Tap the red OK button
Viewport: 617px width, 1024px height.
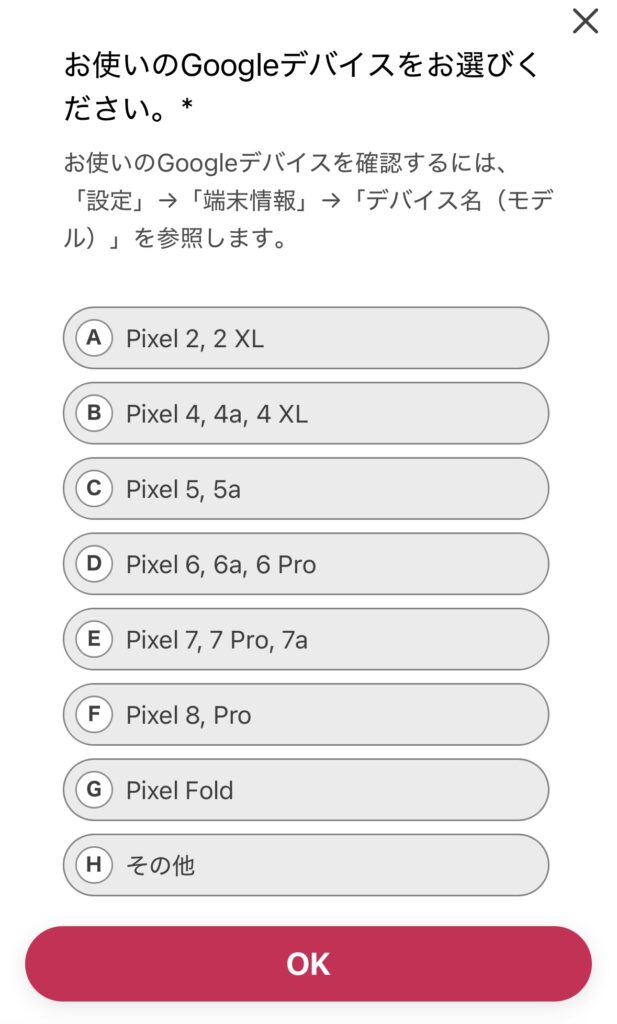(308, 964)
